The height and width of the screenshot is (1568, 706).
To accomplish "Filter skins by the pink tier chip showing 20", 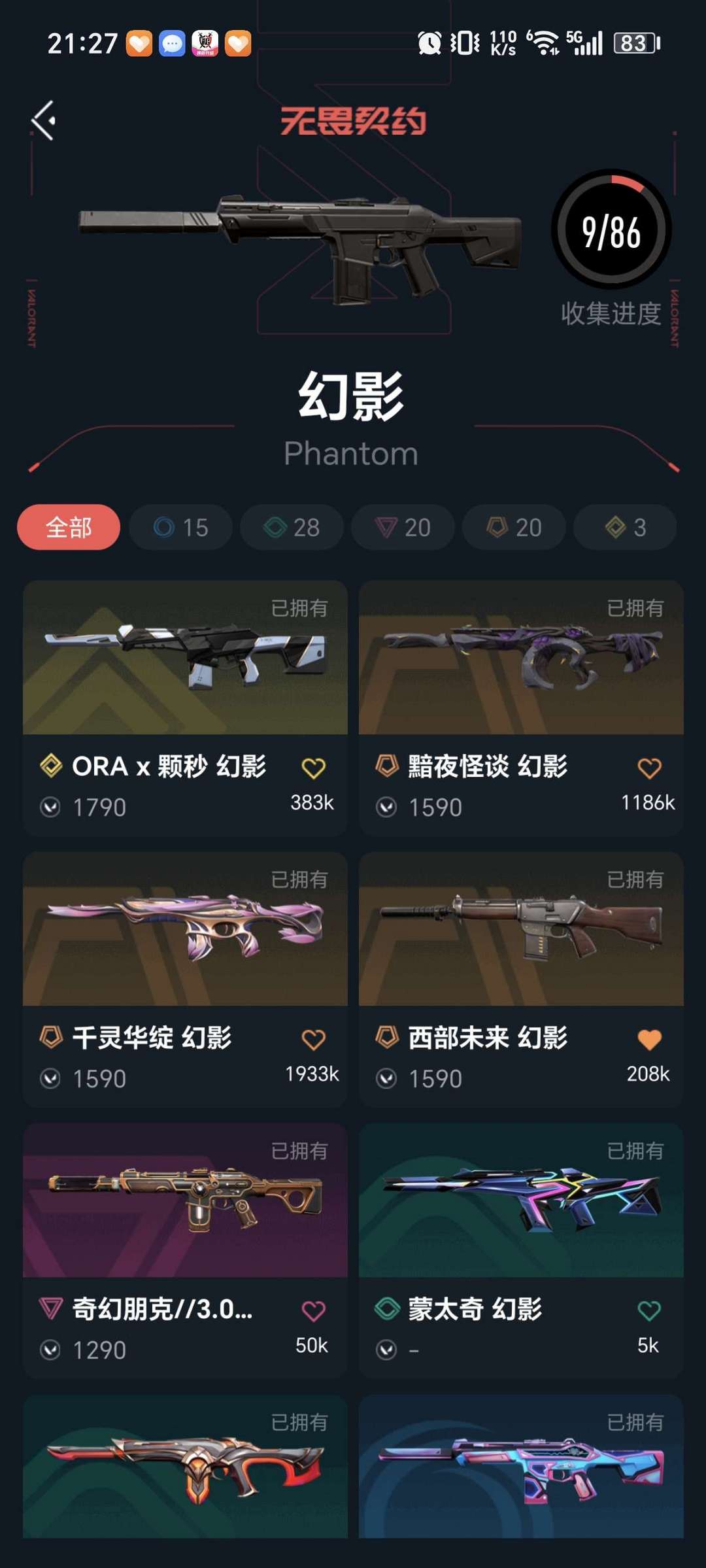I will [403, 527].
